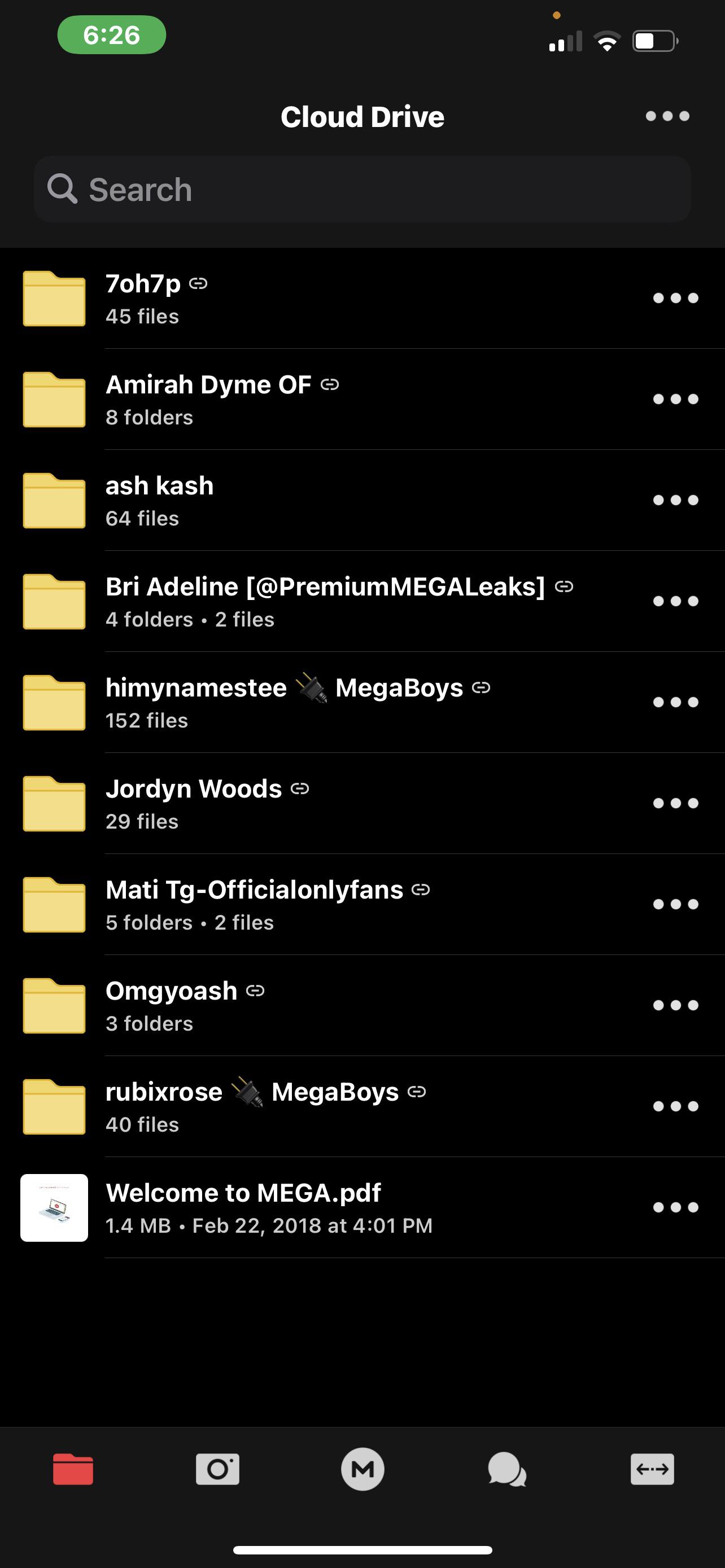Open actions menu for Welcome to MEGA.pdf
This screenshot has width=725, height=1568.
click(x=676, y=1207)
